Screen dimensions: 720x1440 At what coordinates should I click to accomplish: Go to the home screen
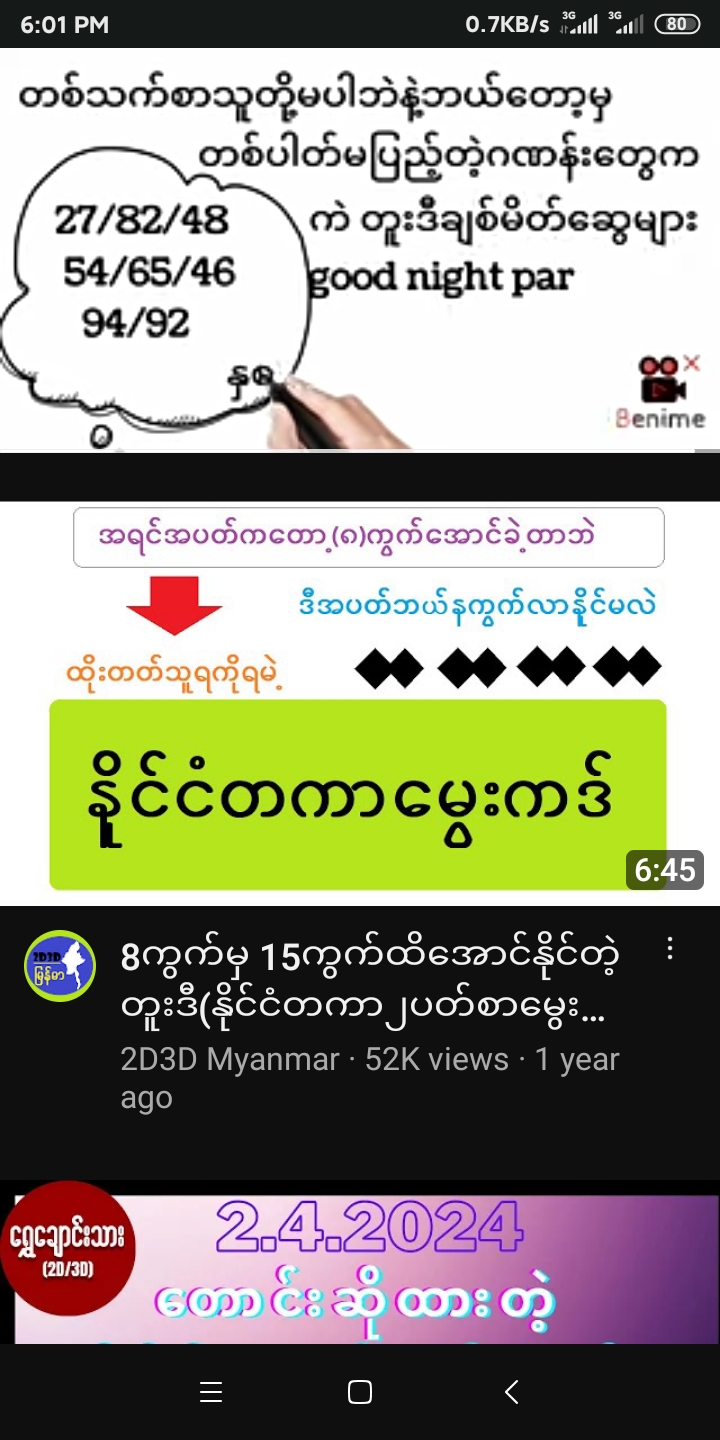(360, 1392)
